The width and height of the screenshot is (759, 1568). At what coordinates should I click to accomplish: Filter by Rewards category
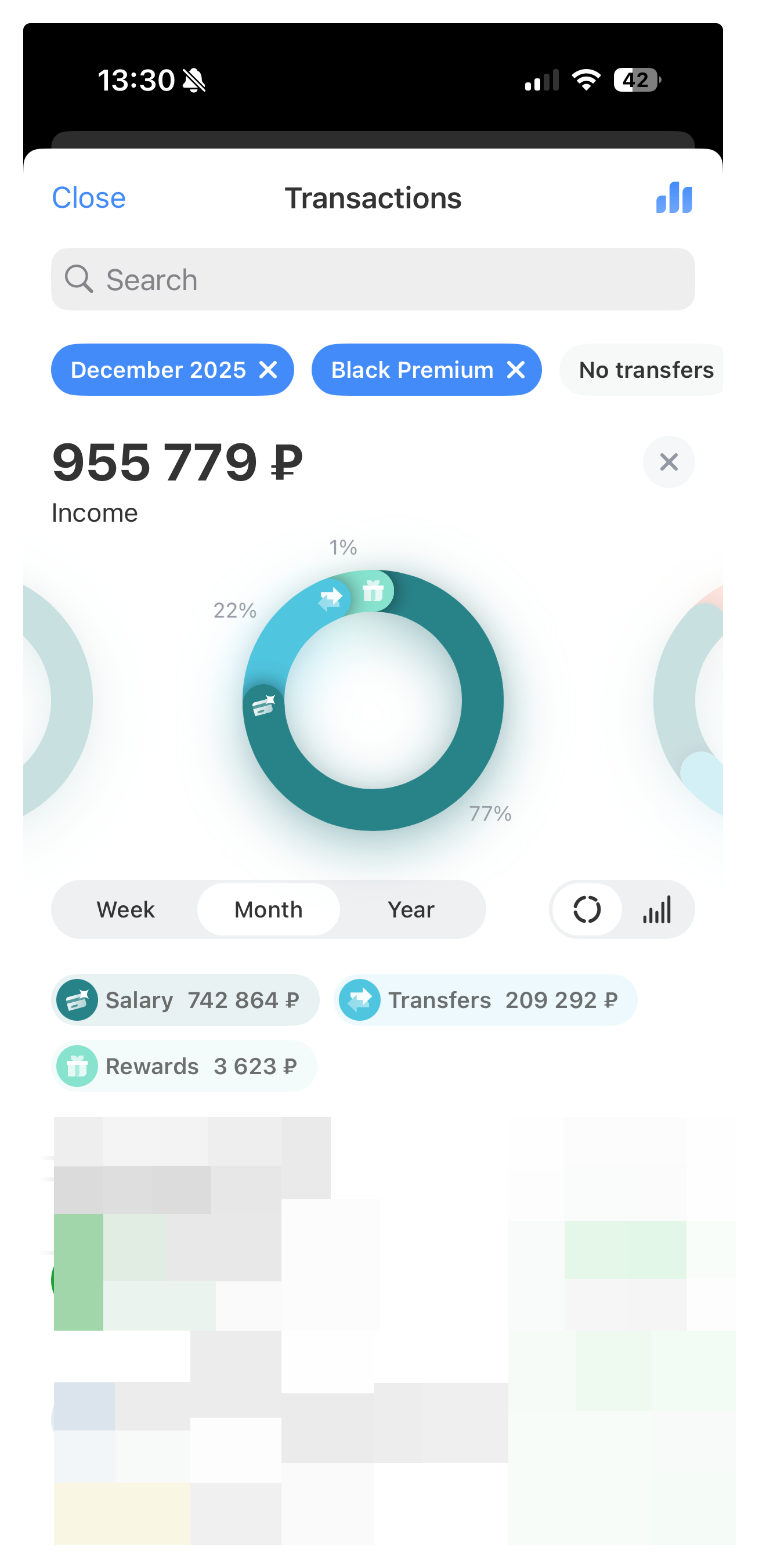point(184,1067)
